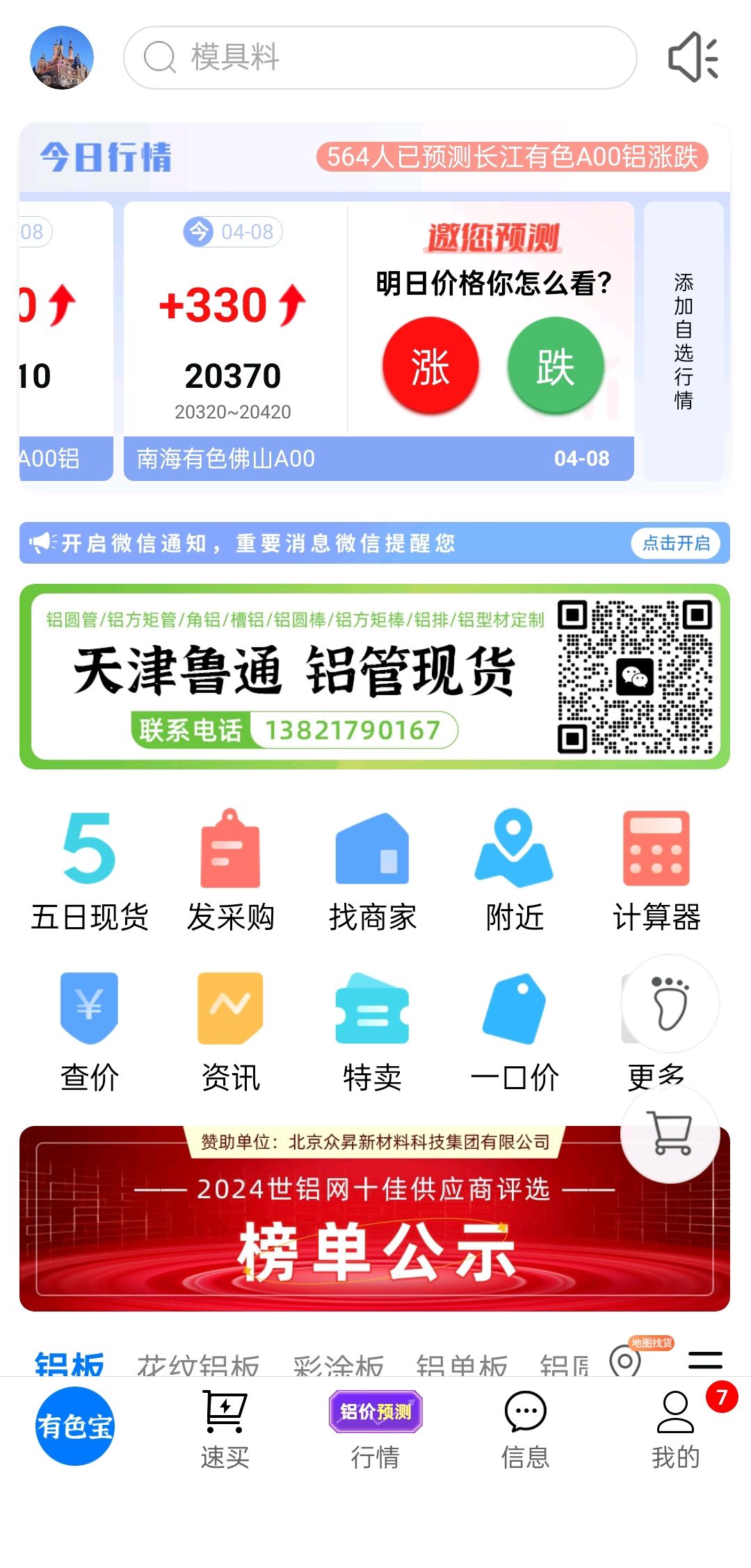Viewport: 751px width, 1568px height.
Task: Open the profile avatar
Action: point(62,58)
